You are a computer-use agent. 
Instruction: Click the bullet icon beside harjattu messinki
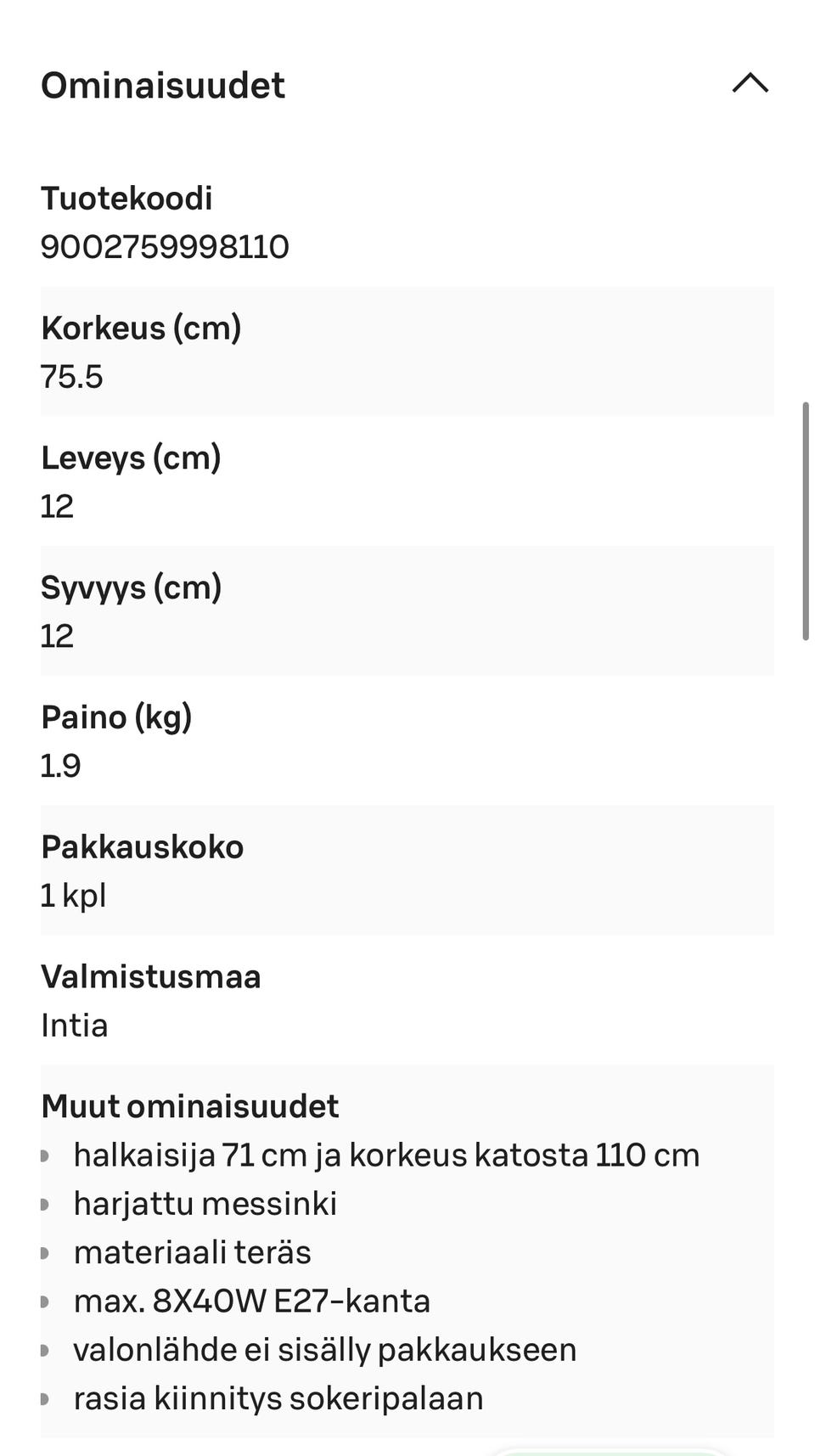tap(47, 1203)
